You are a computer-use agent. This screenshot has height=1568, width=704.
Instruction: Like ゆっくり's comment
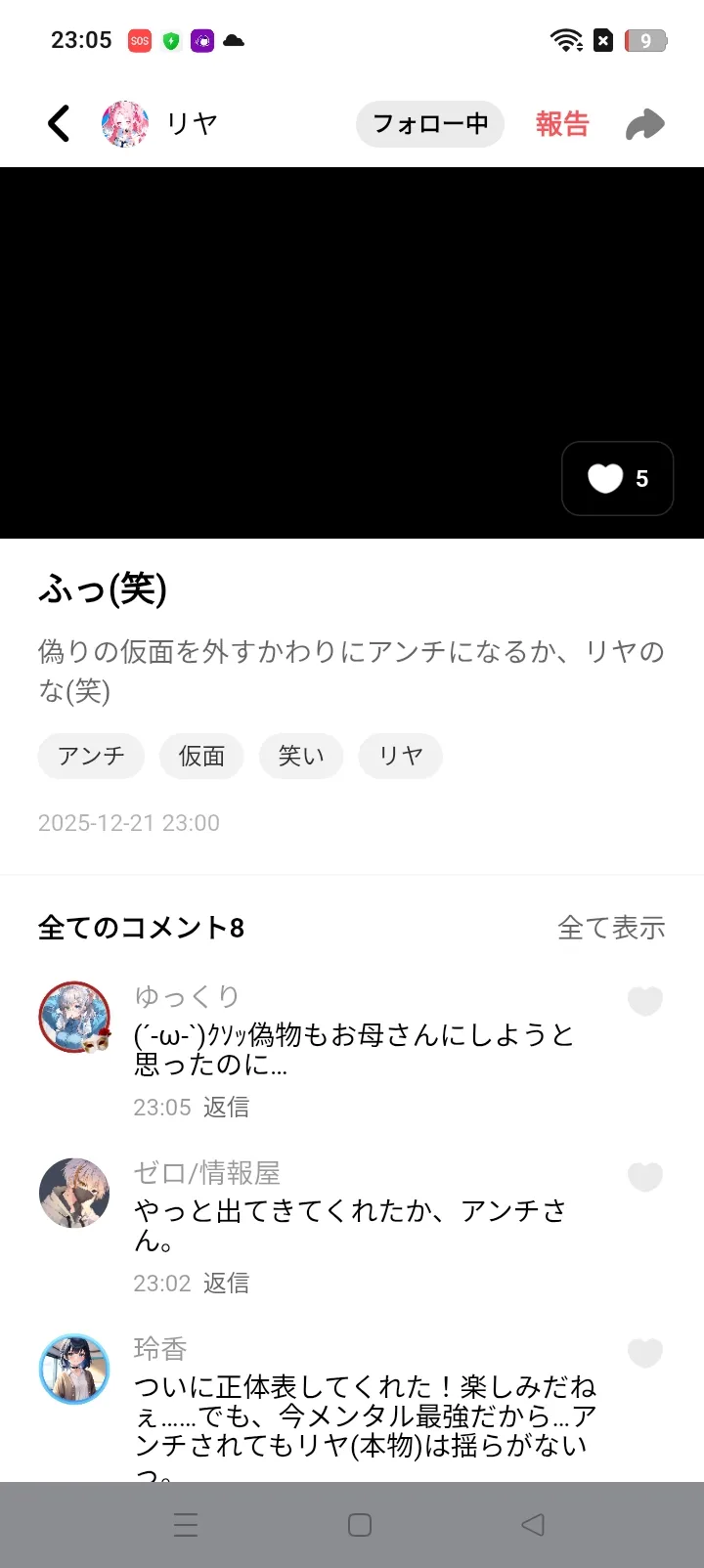tap(645, 1001)
